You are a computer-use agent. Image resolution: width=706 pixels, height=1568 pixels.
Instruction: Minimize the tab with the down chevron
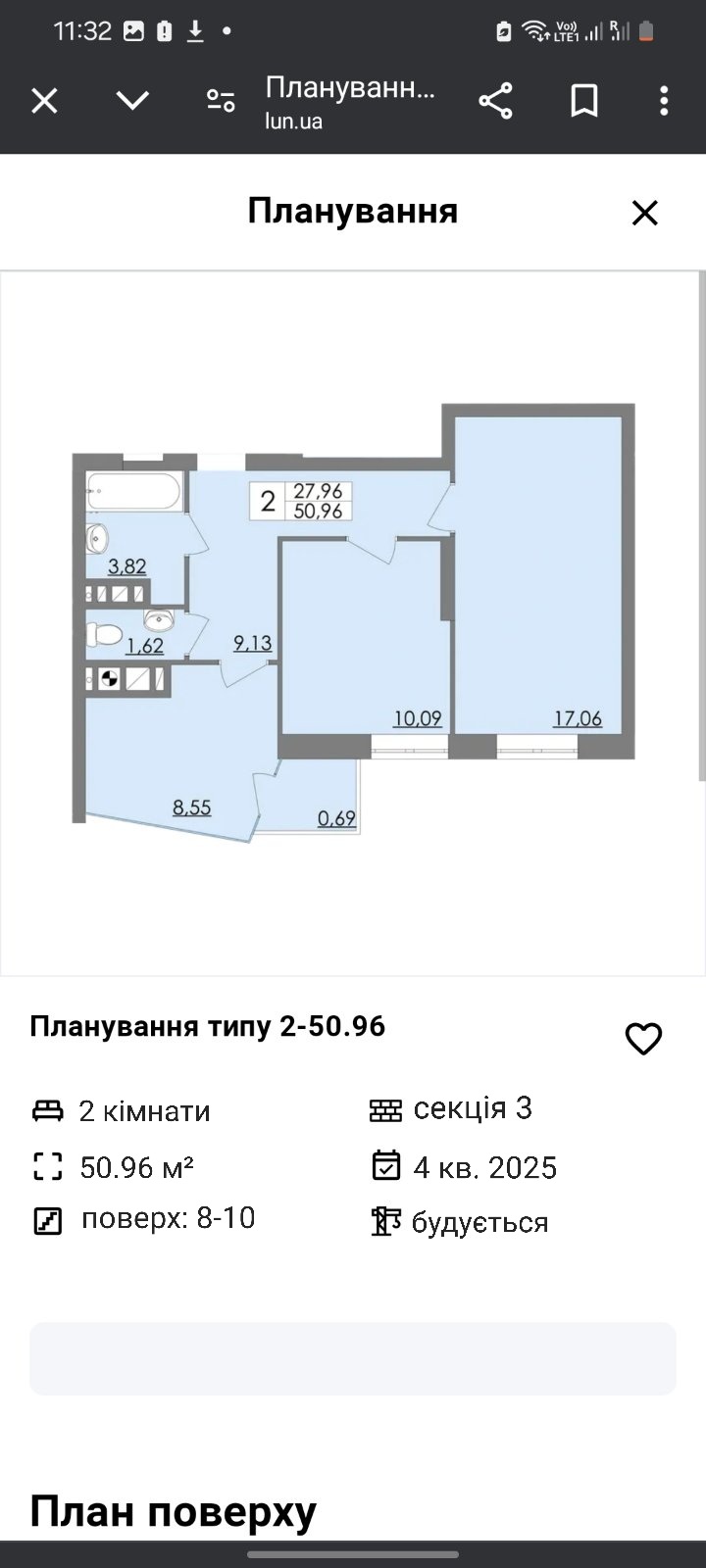coord(132,101)
